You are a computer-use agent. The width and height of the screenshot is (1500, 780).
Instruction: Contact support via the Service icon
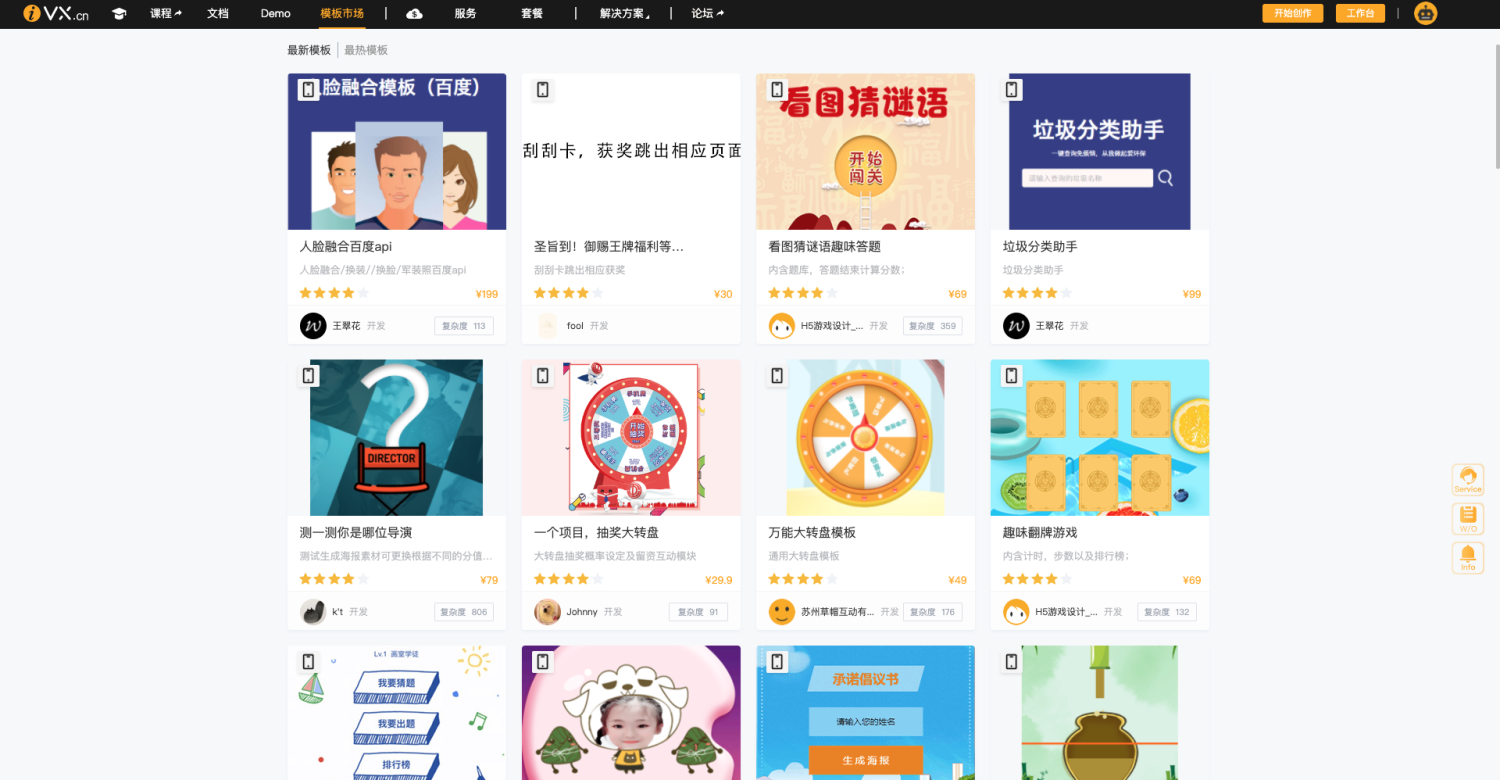coord(1468,479)
